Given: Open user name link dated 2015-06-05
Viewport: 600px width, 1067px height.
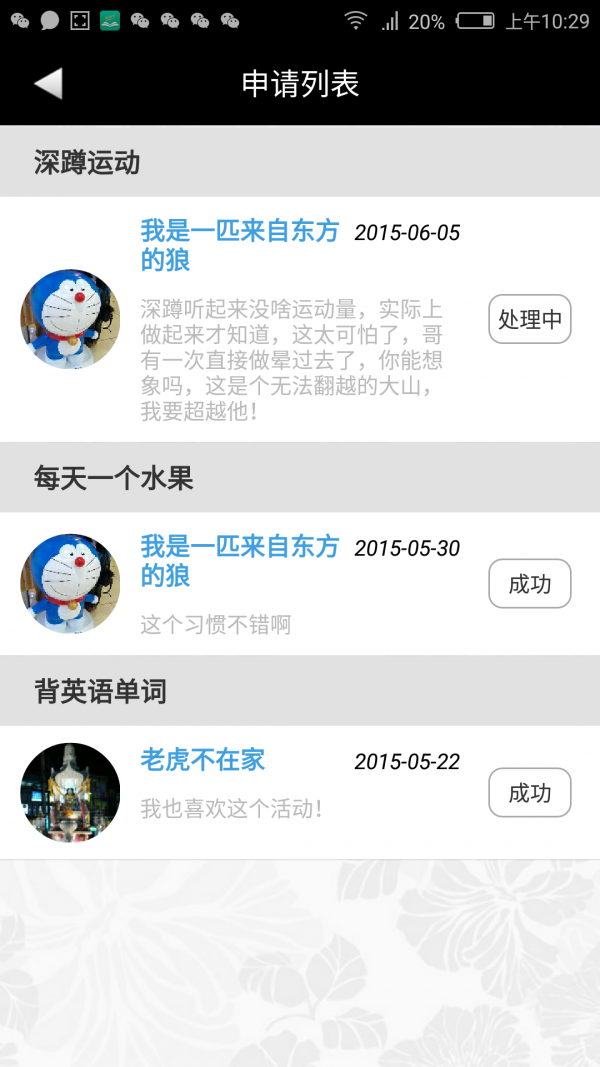Looking at the screenshot, I should (239, 245).
